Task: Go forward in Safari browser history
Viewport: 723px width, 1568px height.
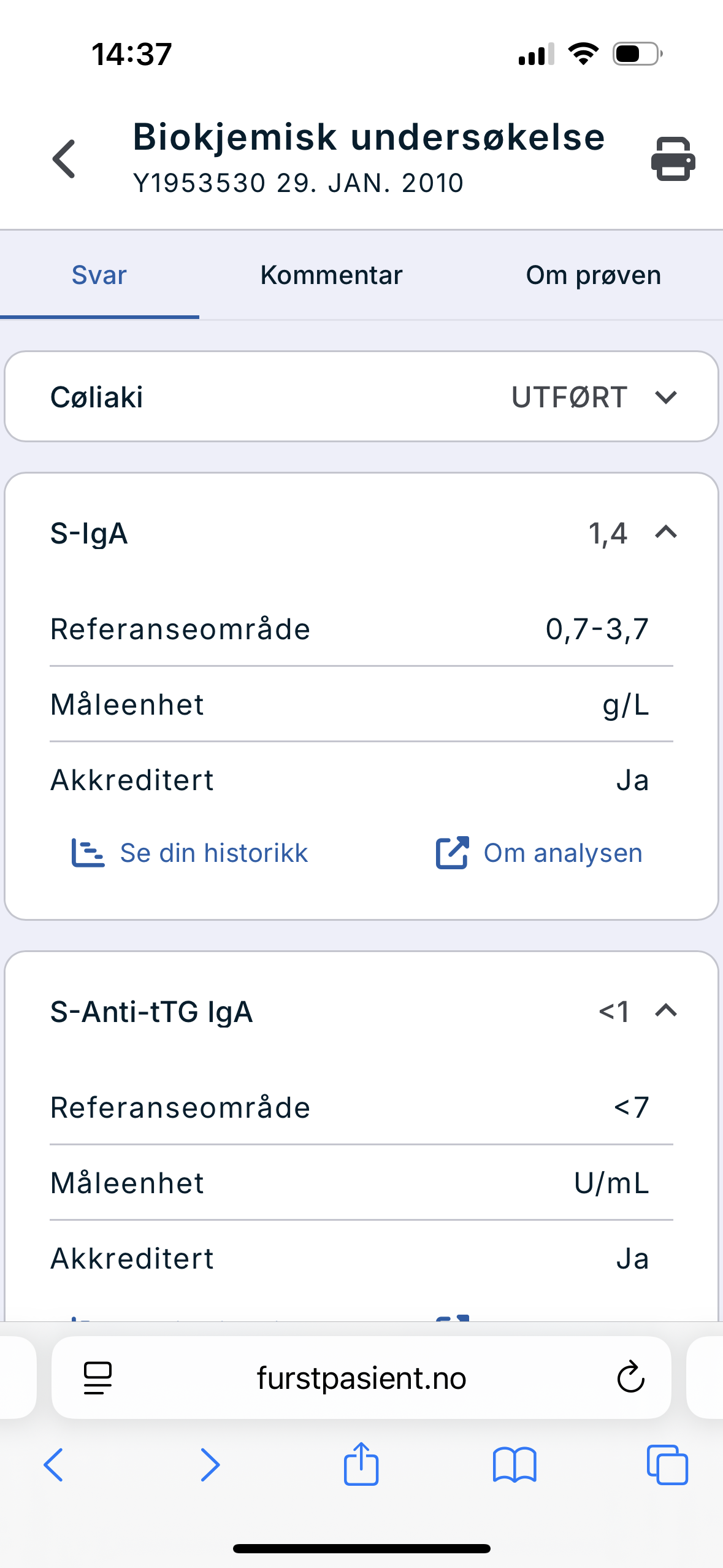Action: [x=210, y=1465]
